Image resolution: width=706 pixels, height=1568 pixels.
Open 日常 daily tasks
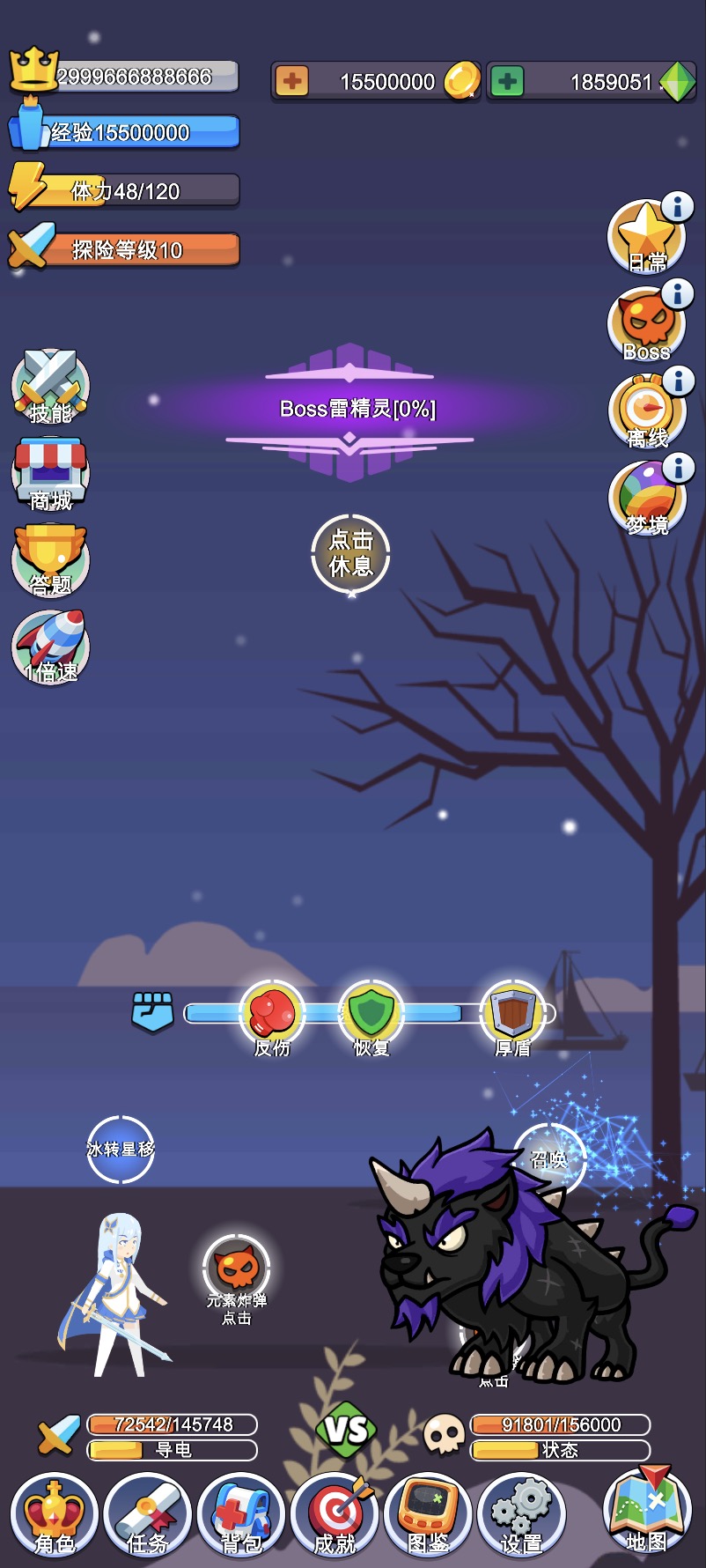tap(647, 238)
